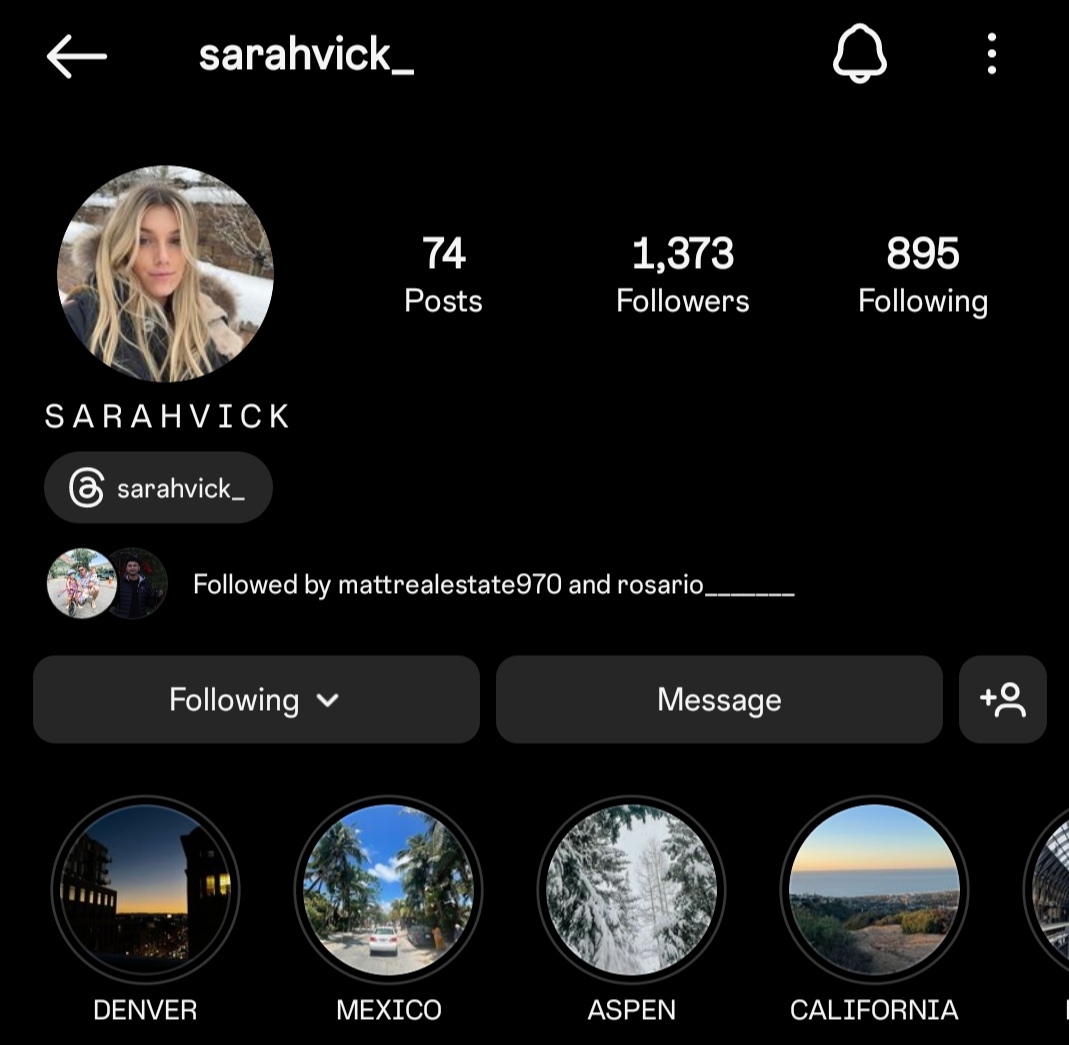This screenshot has height=1045, width=1069.
Task: Open the ASPEN story highlight
Action: (631, 889)
